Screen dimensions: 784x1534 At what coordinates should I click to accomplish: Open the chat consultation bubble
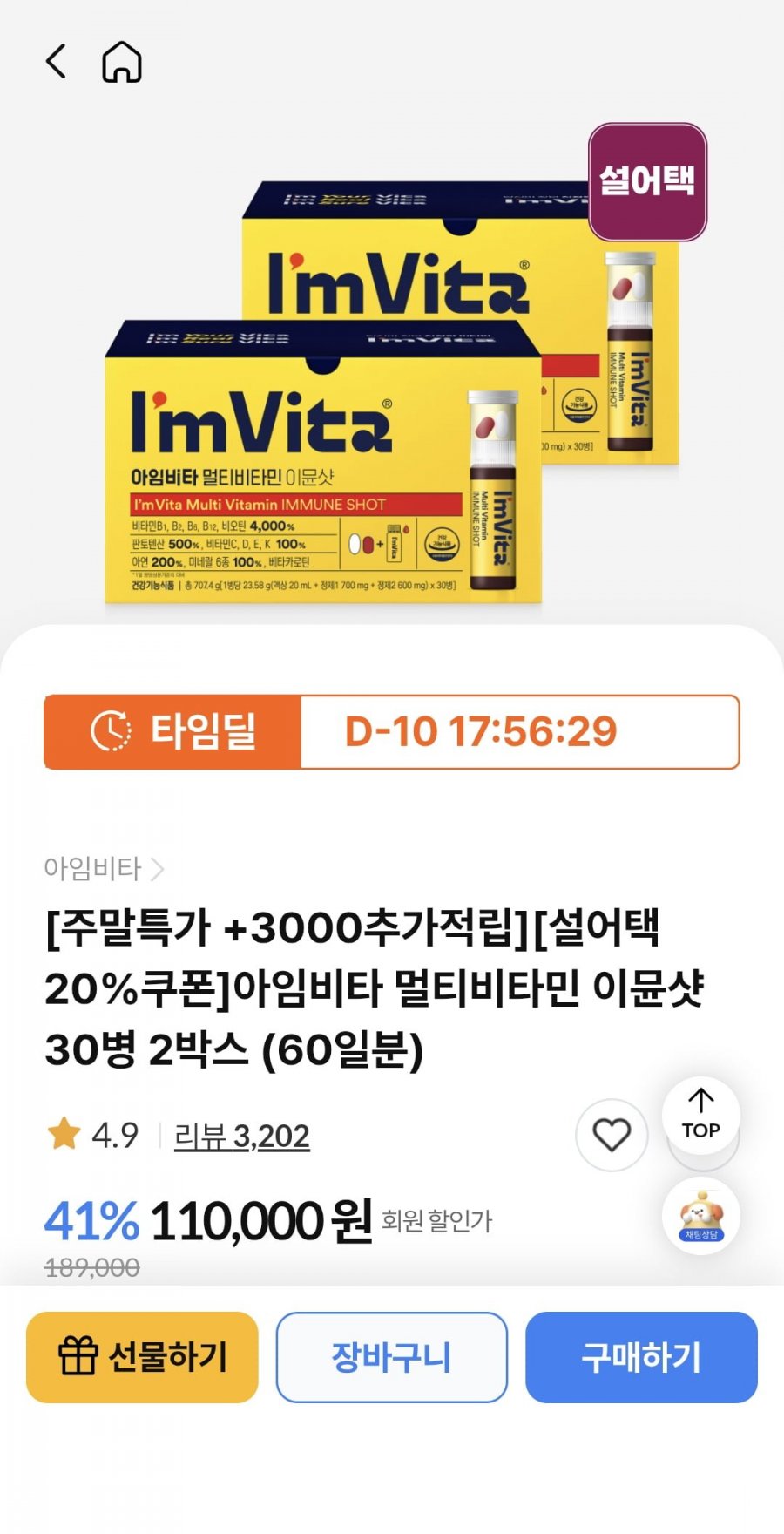(701, 1216)
